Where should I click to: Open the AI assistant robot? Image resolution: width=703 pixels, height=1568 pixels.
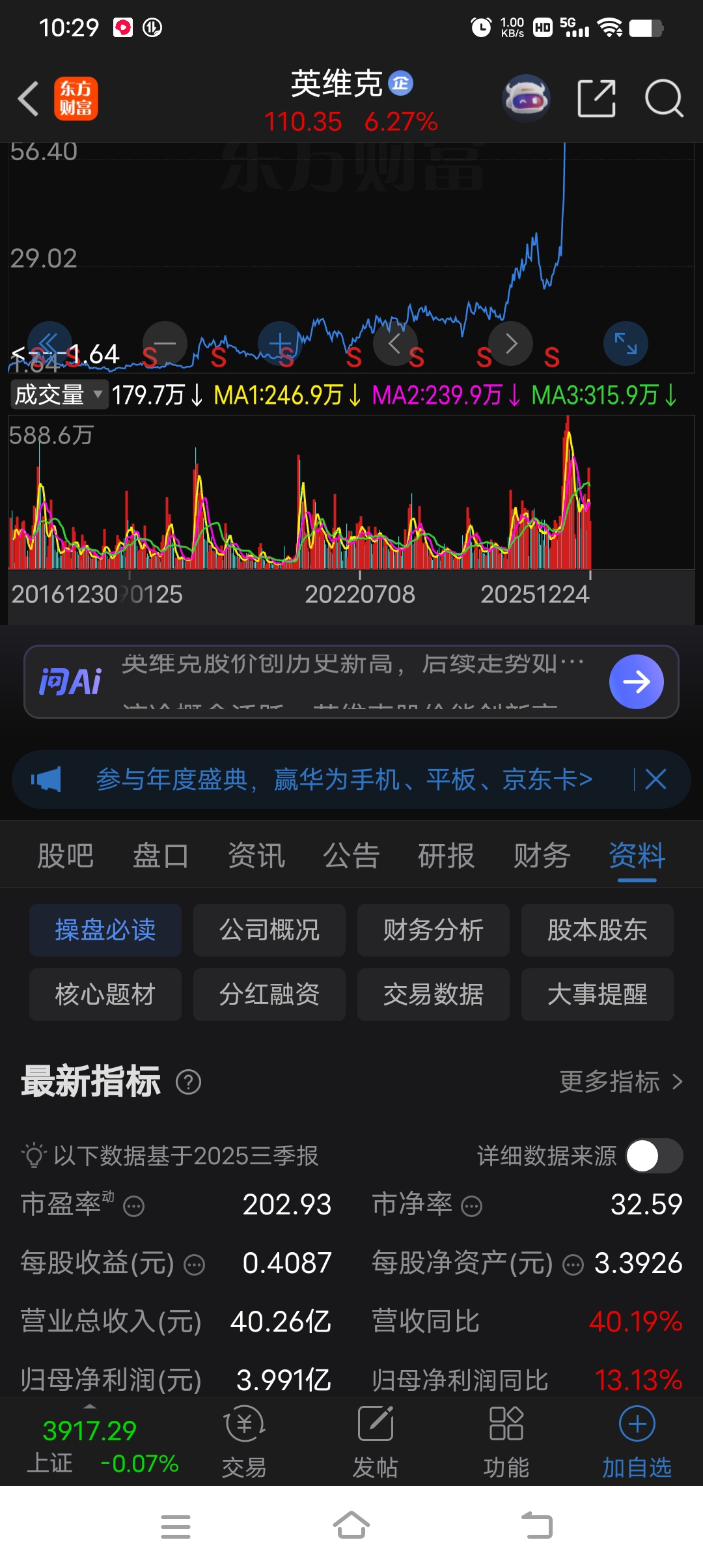(526, 96)
